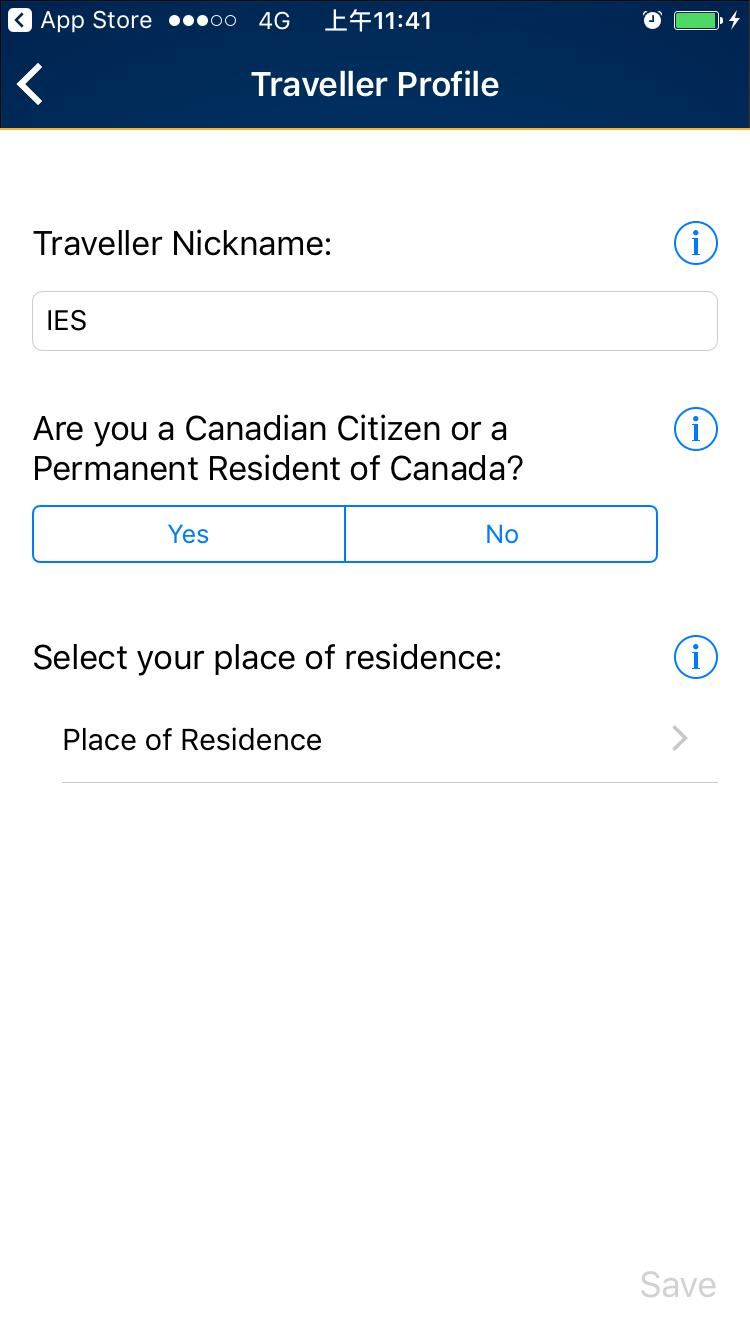Open info for place of residence
This screenshot has height=1334, width=750.
tap(696, 657)
